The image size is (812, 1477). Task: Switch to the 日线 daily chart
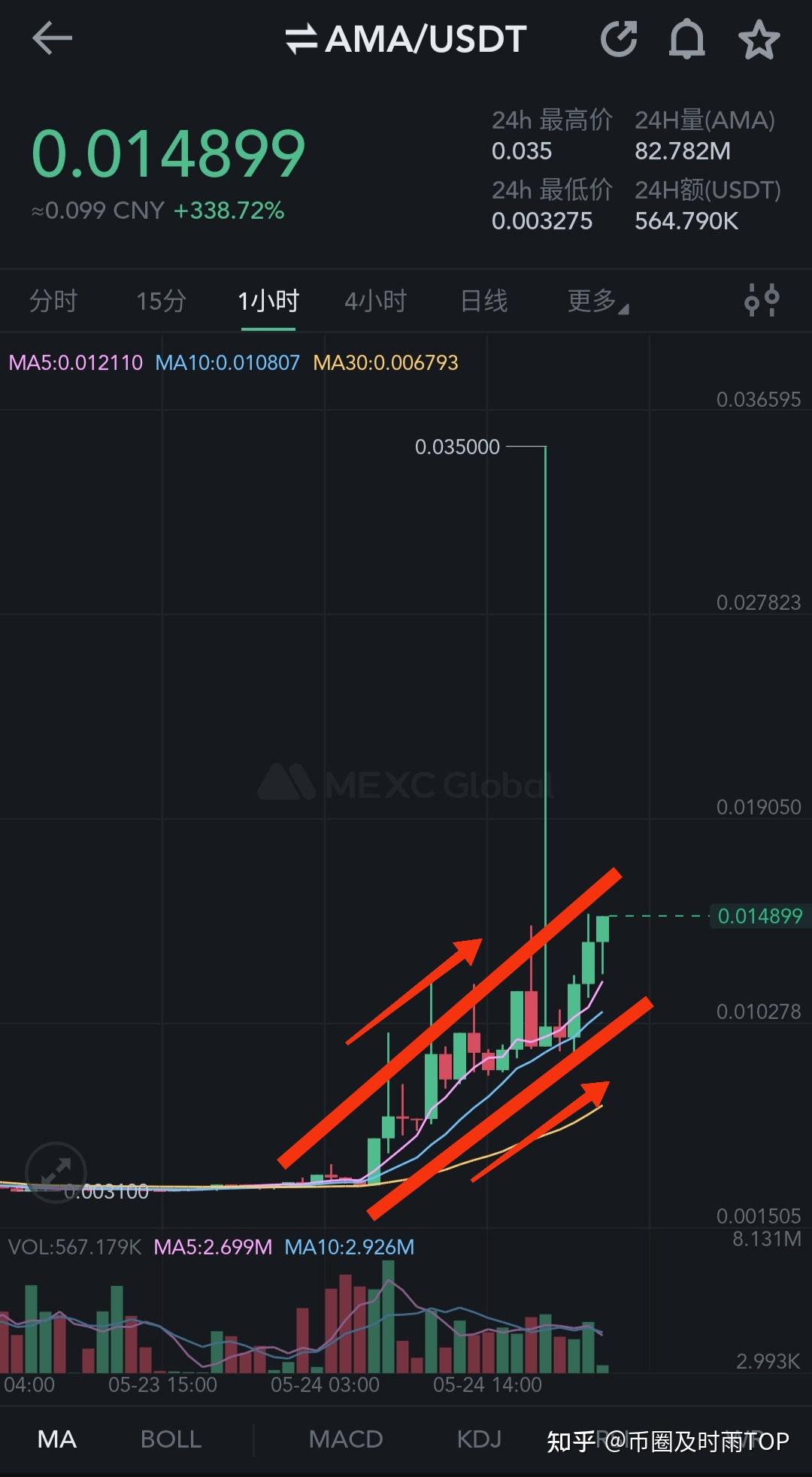[483, 302]
